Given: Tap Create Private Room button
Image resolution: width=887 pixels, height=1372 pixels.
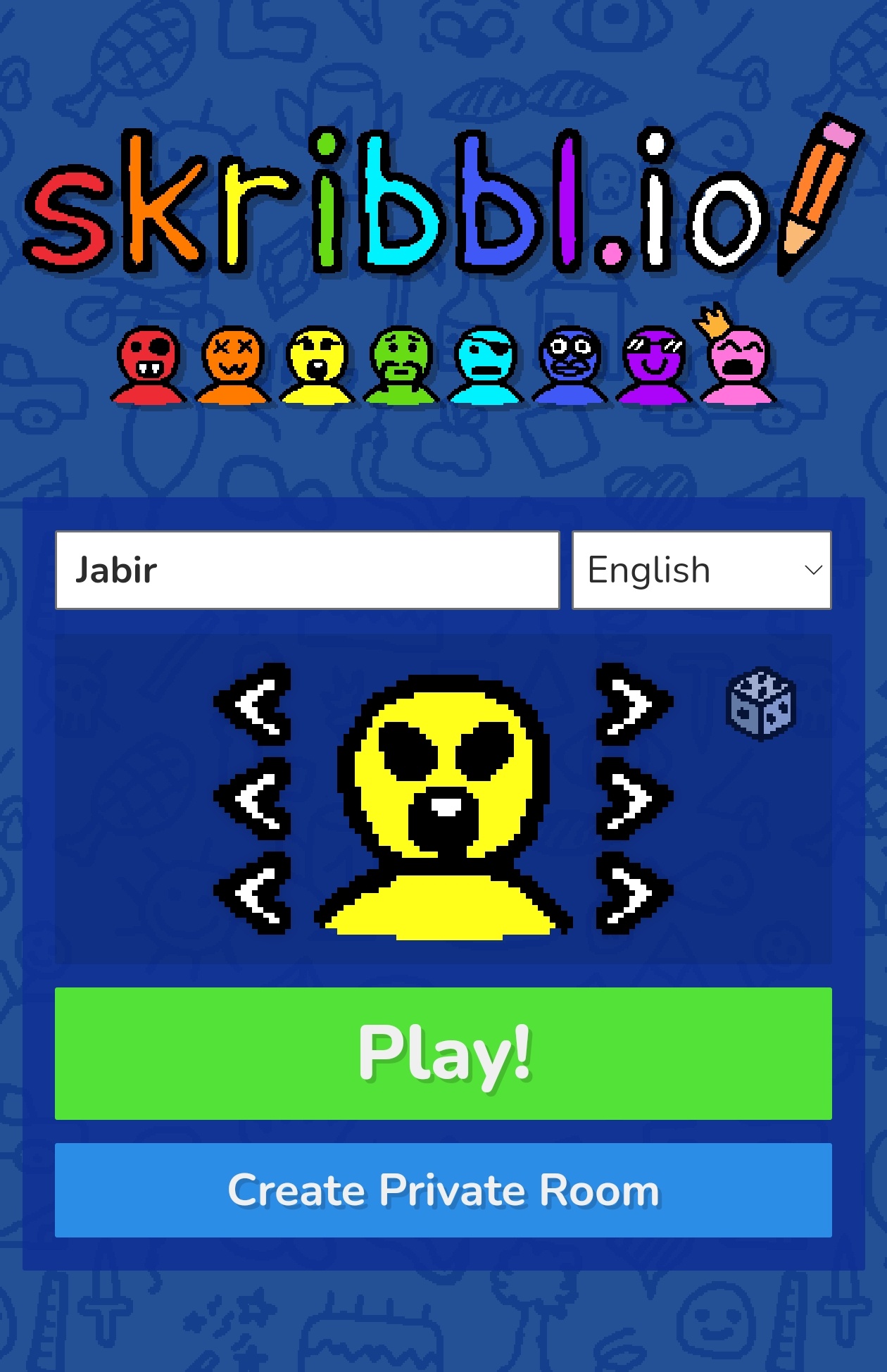Looking at the screenshot, I should (x=444, y=1190).
